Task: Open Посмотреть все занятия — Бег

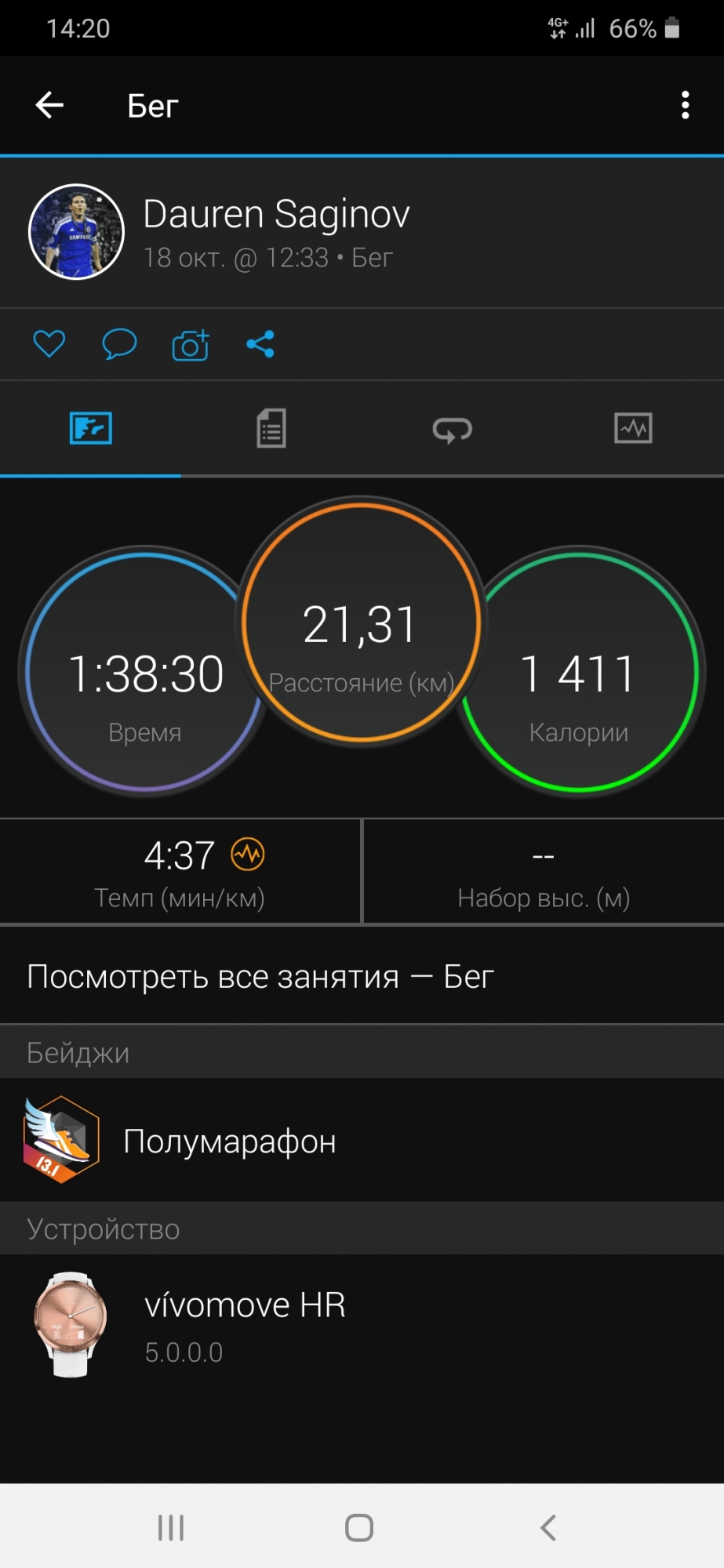Action: tap(260, 977)
